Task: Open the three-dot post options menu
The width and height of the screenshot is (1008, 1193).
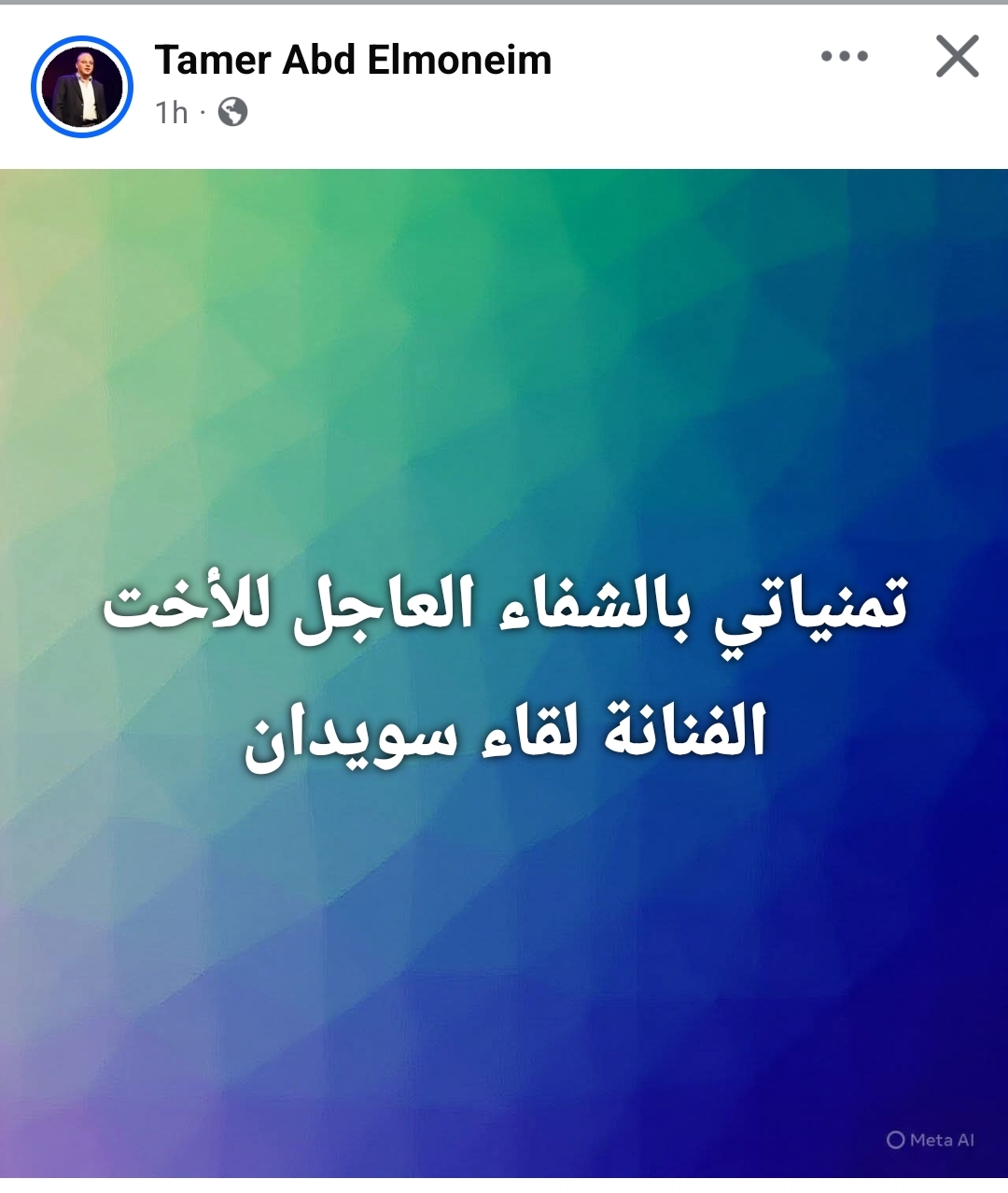Action: [844, 57]
